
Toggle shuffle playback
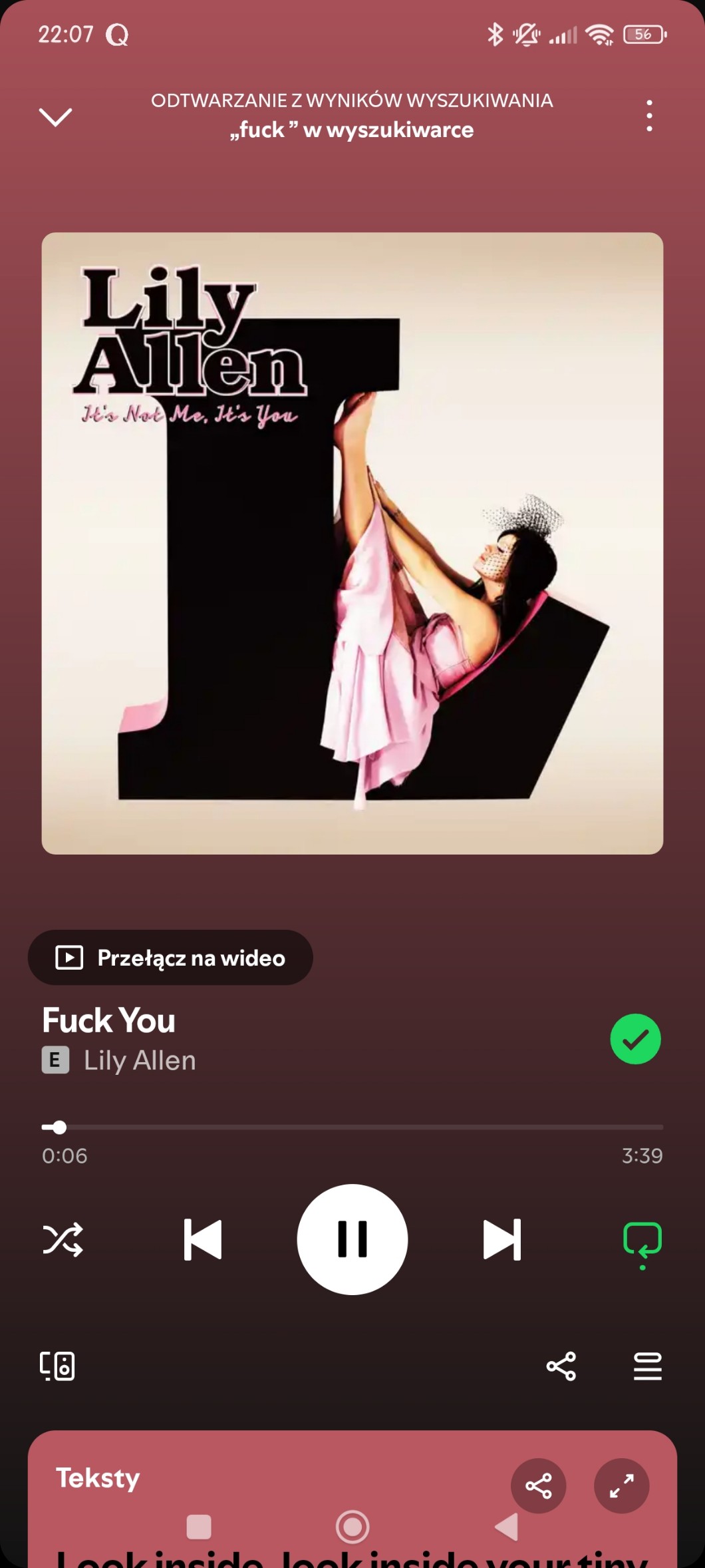63,1239
